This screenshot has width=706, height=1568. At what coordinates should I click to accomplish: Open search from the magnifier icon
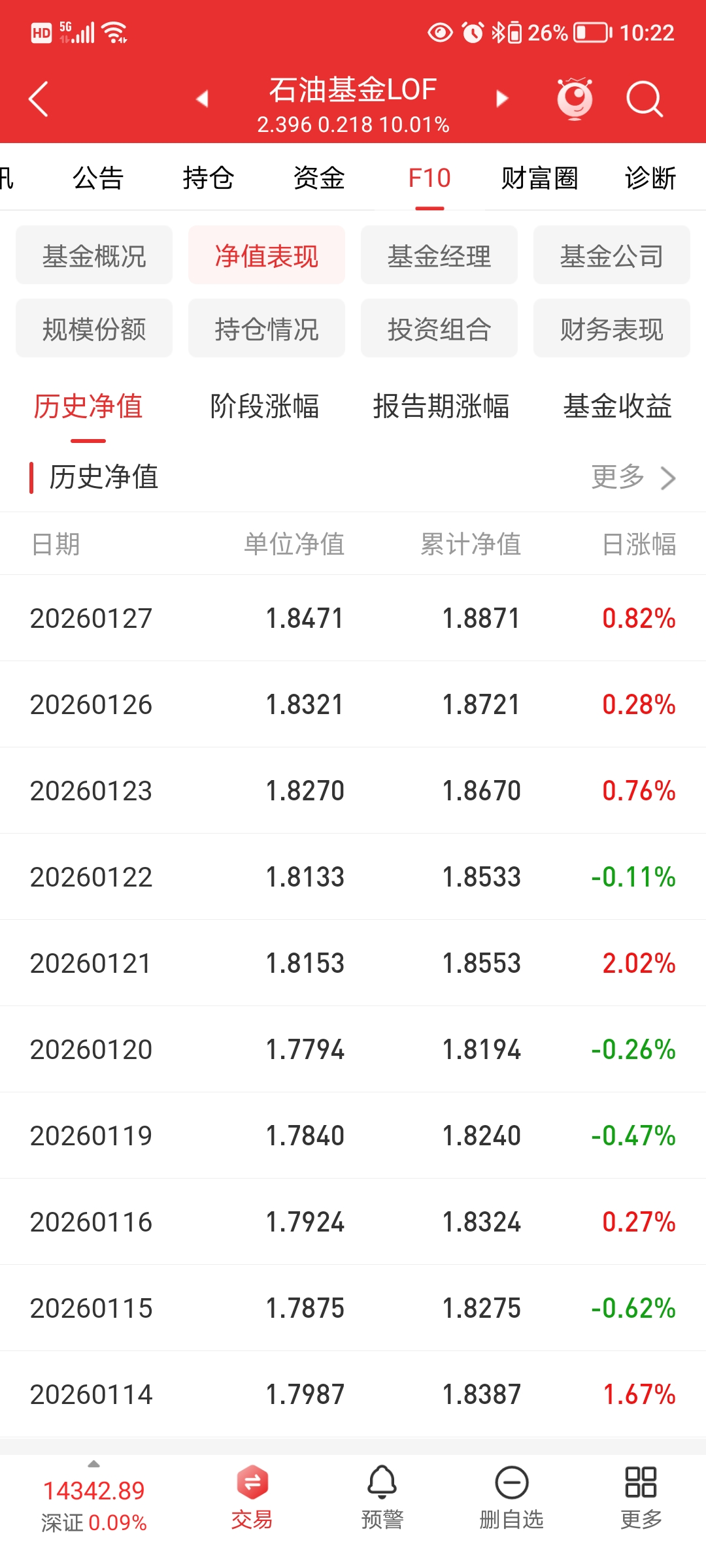tap(645, 99)
